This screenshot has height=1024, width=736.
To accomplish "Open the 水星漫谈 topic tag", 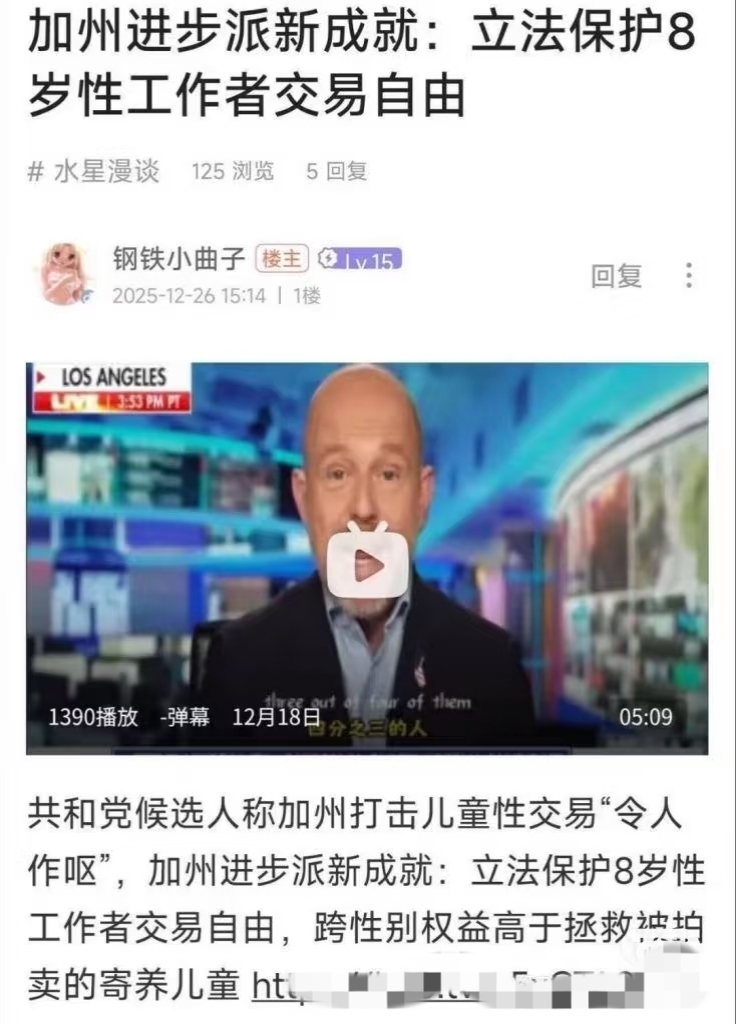I will 94,171.
